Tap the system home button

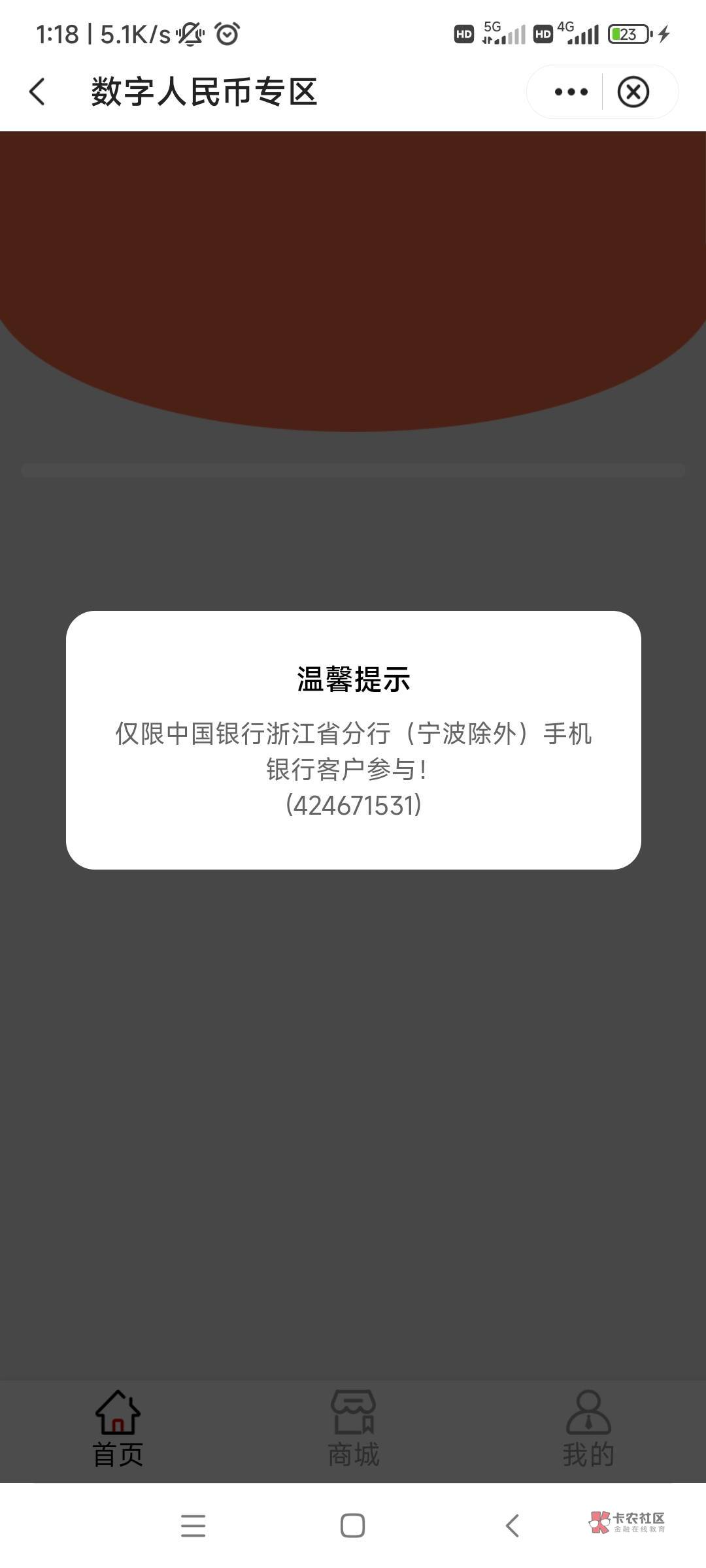point(352,1526)
